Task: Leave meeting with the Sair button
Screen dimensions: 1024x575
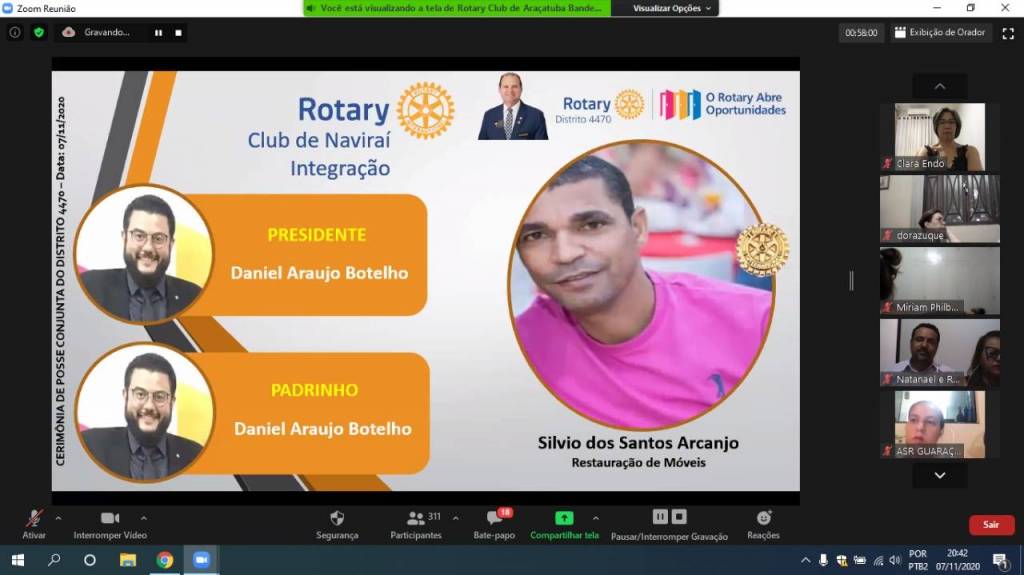Action: [991, 524]
